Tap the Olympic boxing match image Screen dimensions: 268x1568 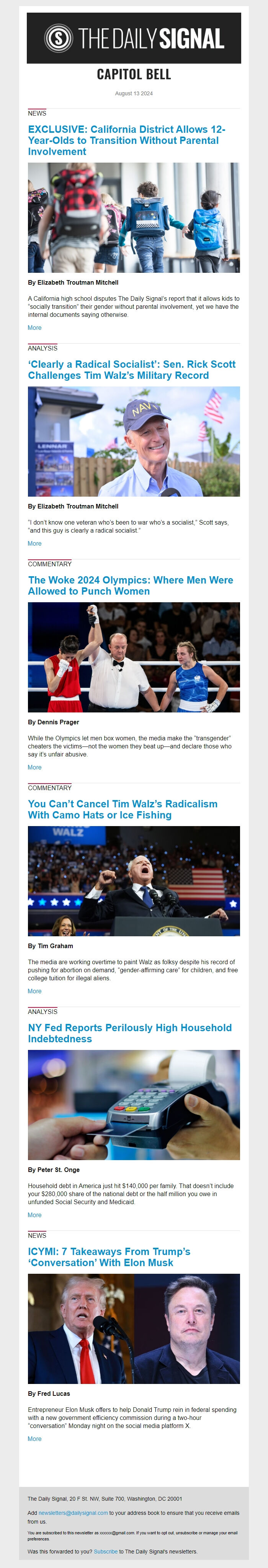pyautogui.click(x=133, y=657)
